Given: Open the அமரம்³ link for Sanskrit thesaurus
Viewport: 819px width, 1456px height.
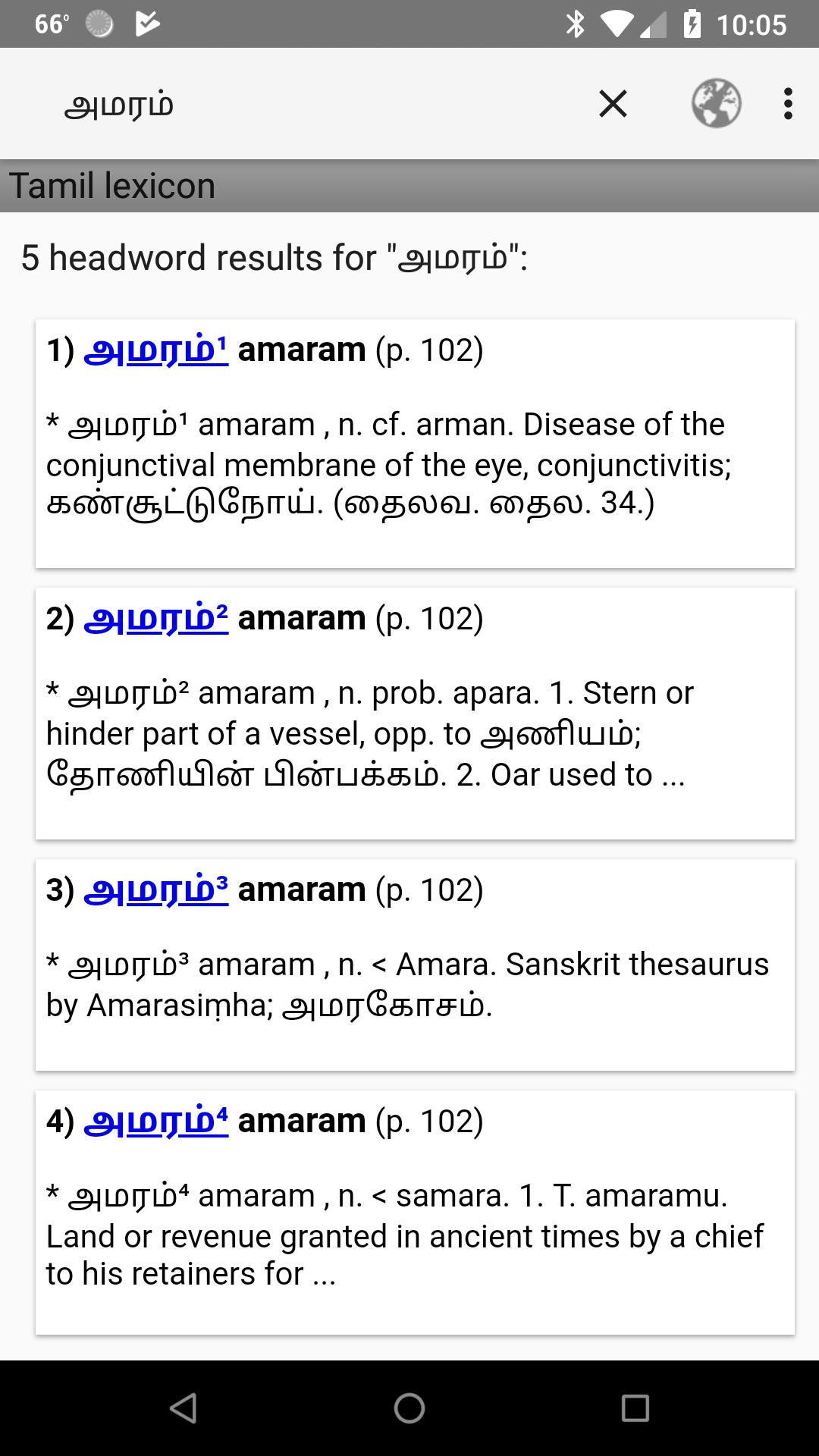Looking at the screenshot, I should click(155, 890).
